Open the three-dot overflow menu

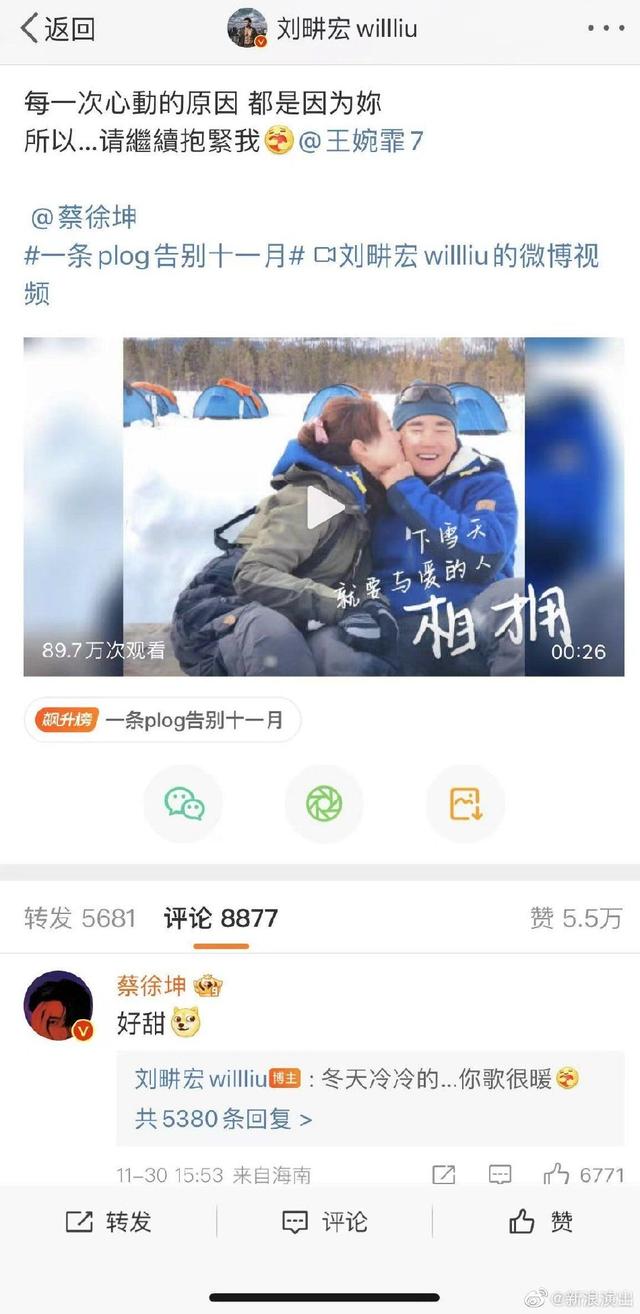coord(606,29)
